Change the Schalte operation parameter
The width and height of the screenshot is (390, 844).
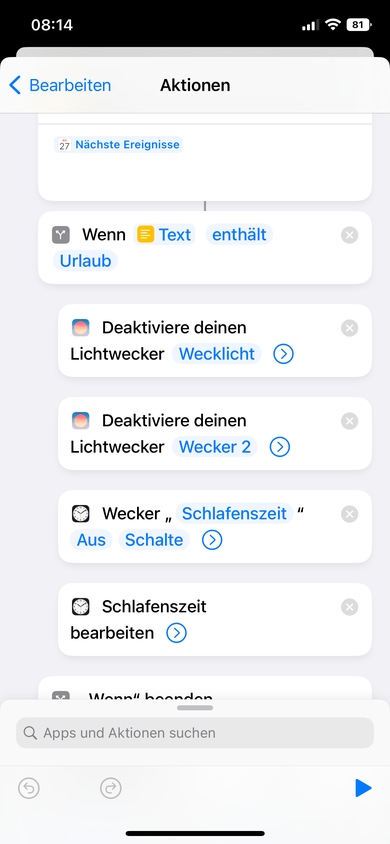154,540
